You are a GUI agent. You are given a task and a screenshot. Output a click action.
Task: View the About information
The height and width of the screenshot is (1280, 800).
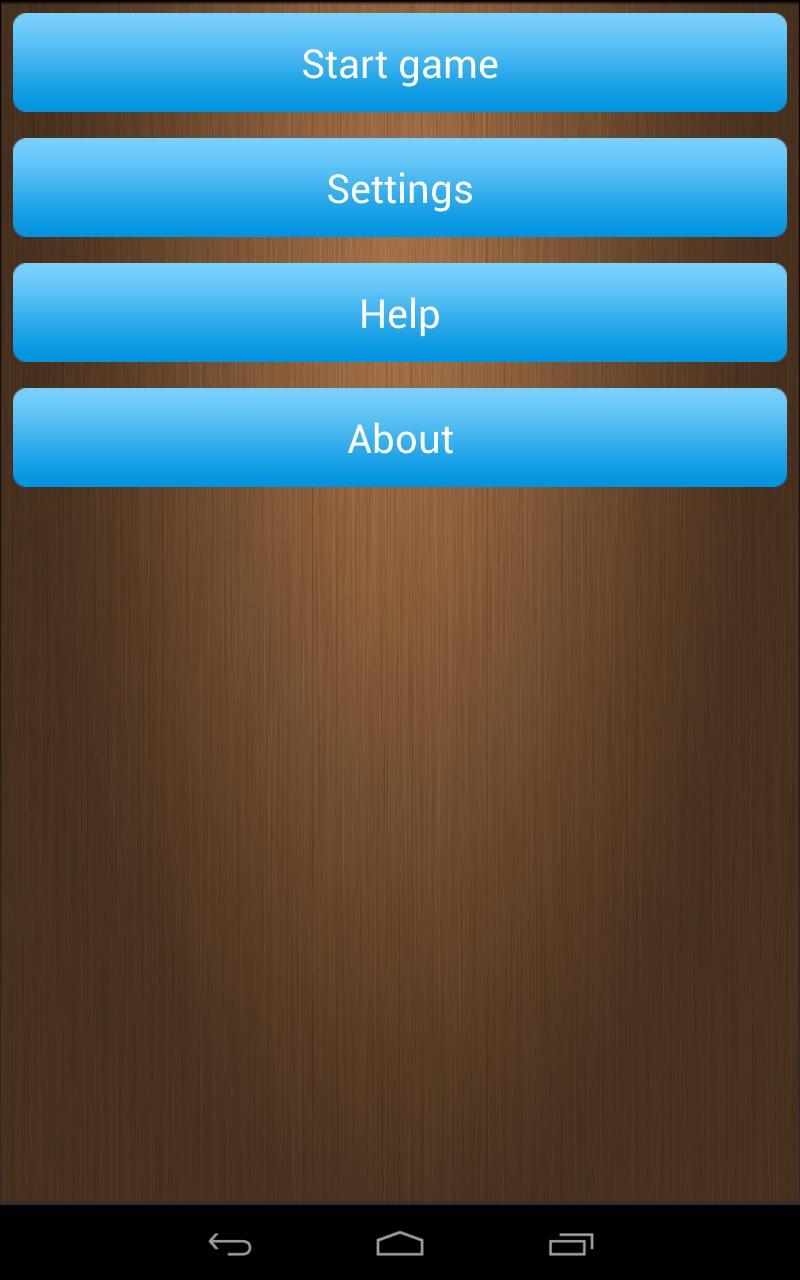click(x=400, y=438)
